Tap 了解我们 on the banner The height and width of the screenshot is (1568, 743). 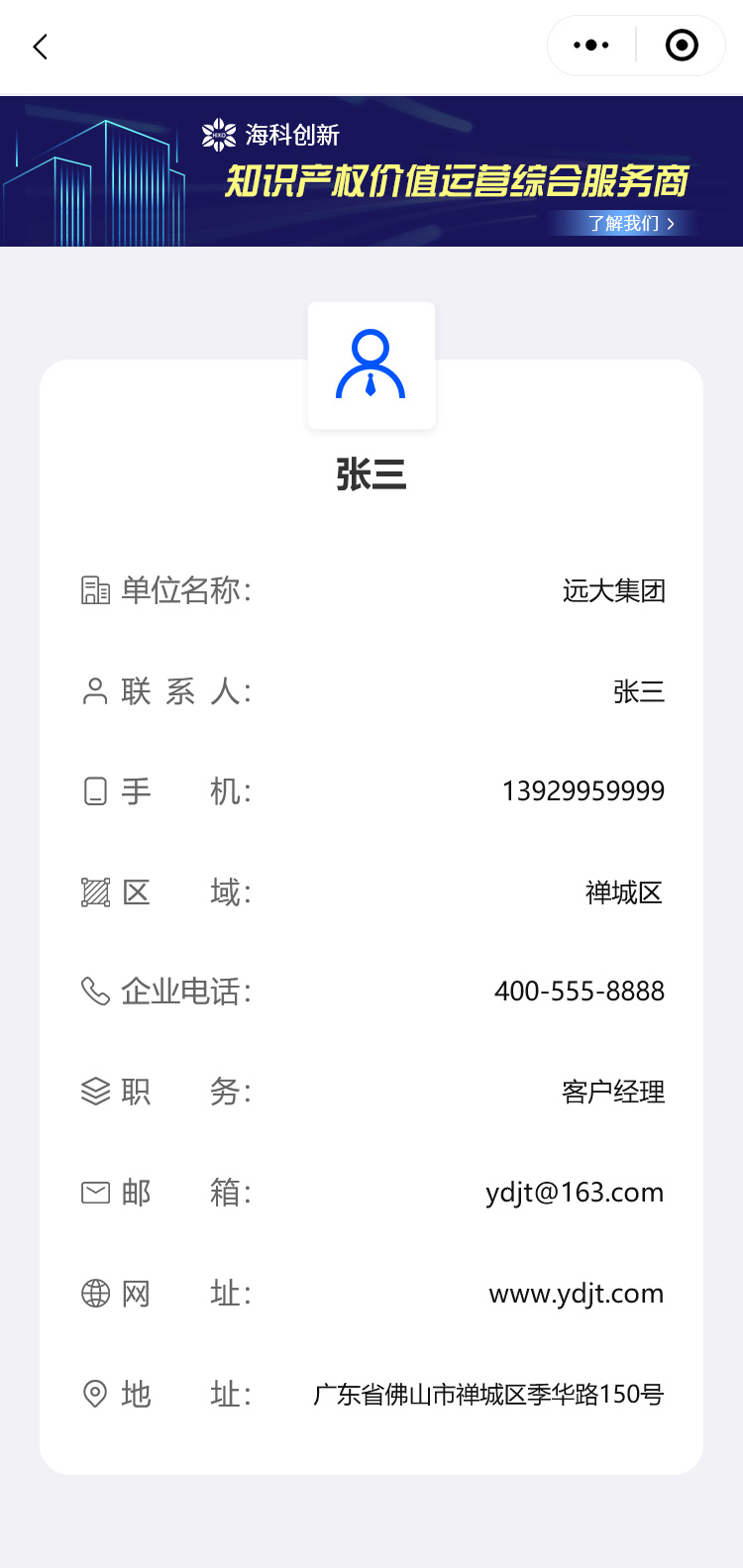click(x=630, y=224)
